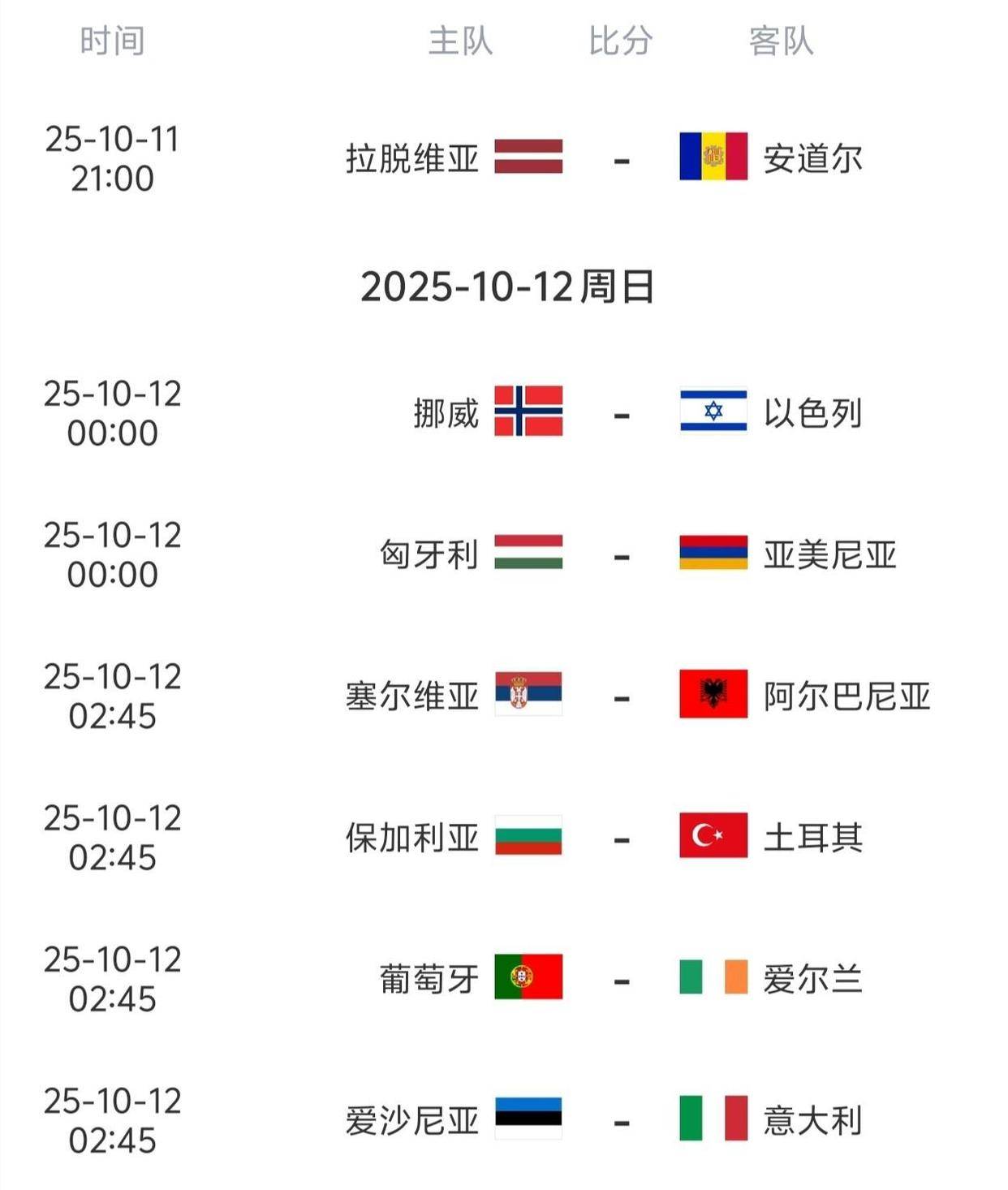Click the Portugal flag icon
The width and height of the screenshot is (1008, 1190).
tap(528, 975)
